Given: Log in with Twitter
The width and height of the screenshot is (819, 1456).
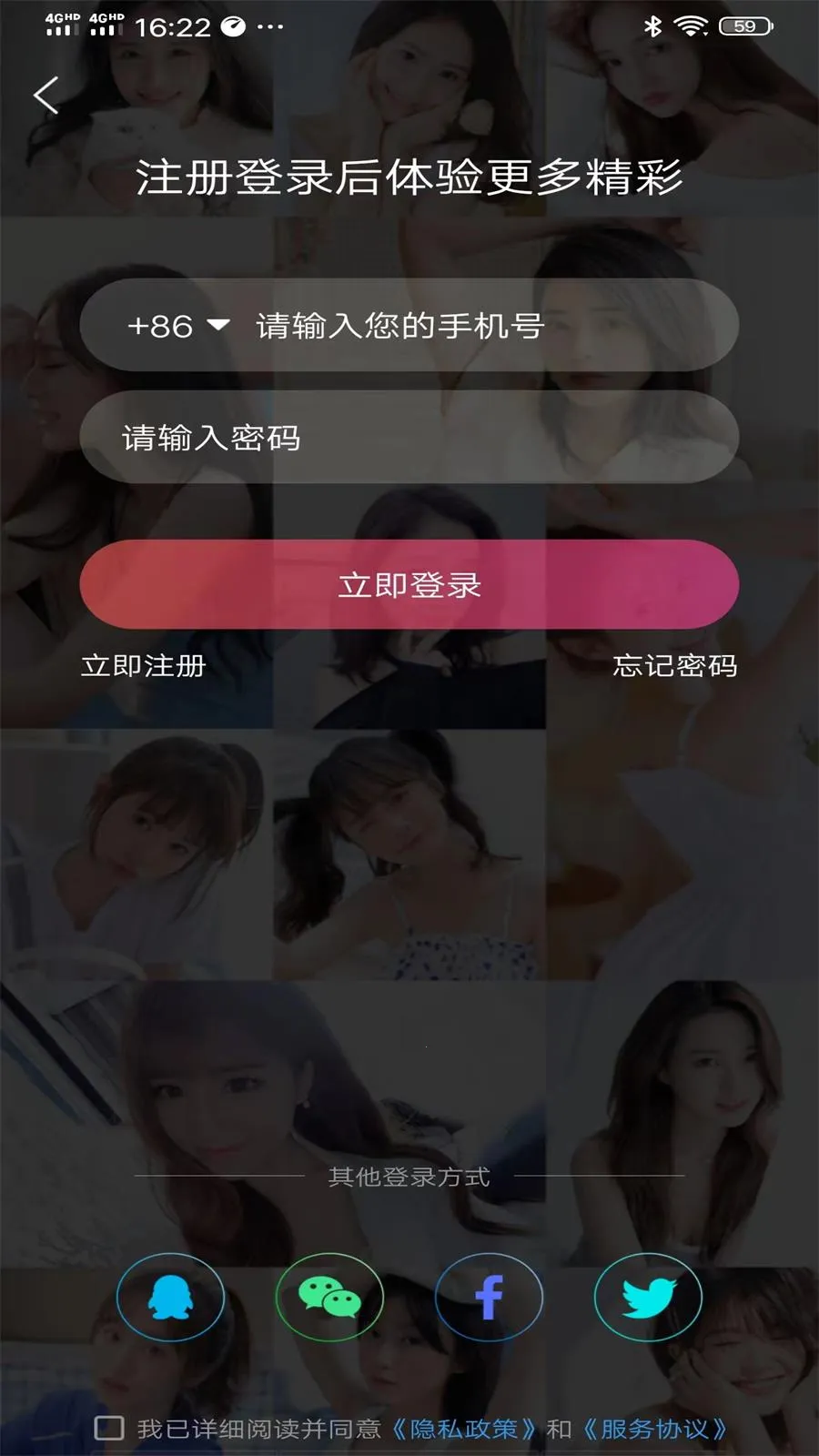Looking at the screenshot, I should [x=648, y=1297].
